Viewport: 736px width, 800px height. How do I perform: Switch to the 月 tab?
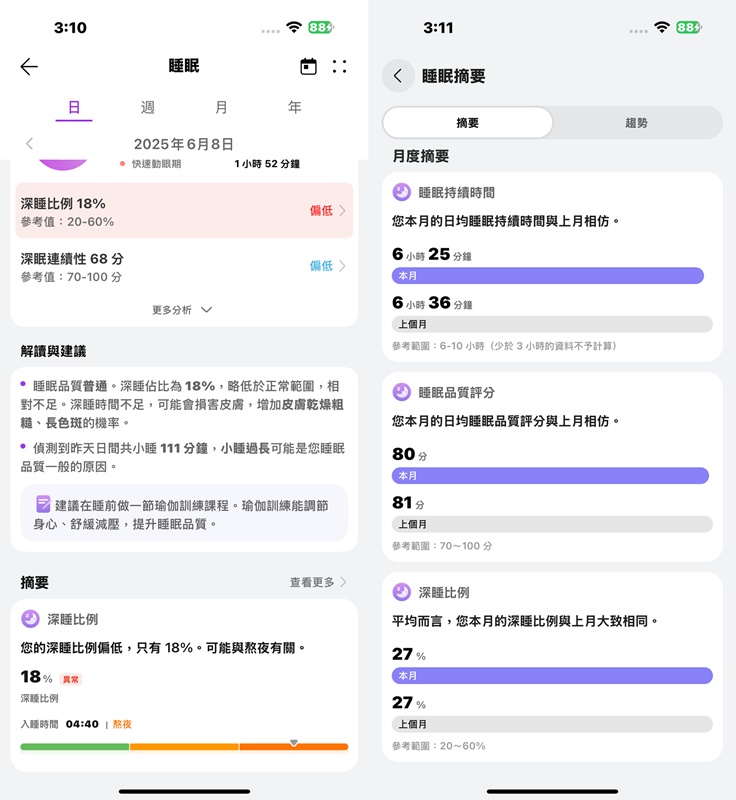click(x=221, y=107)
